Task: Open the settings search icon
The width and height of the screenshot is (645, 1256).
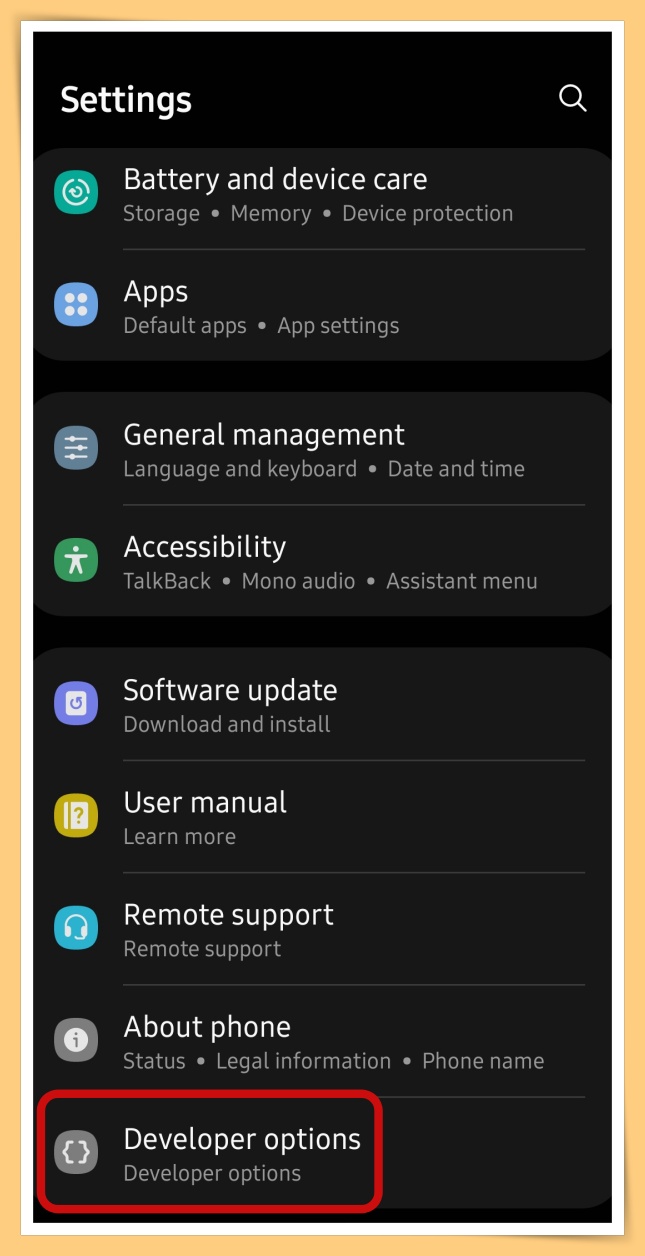Action: 572,98
